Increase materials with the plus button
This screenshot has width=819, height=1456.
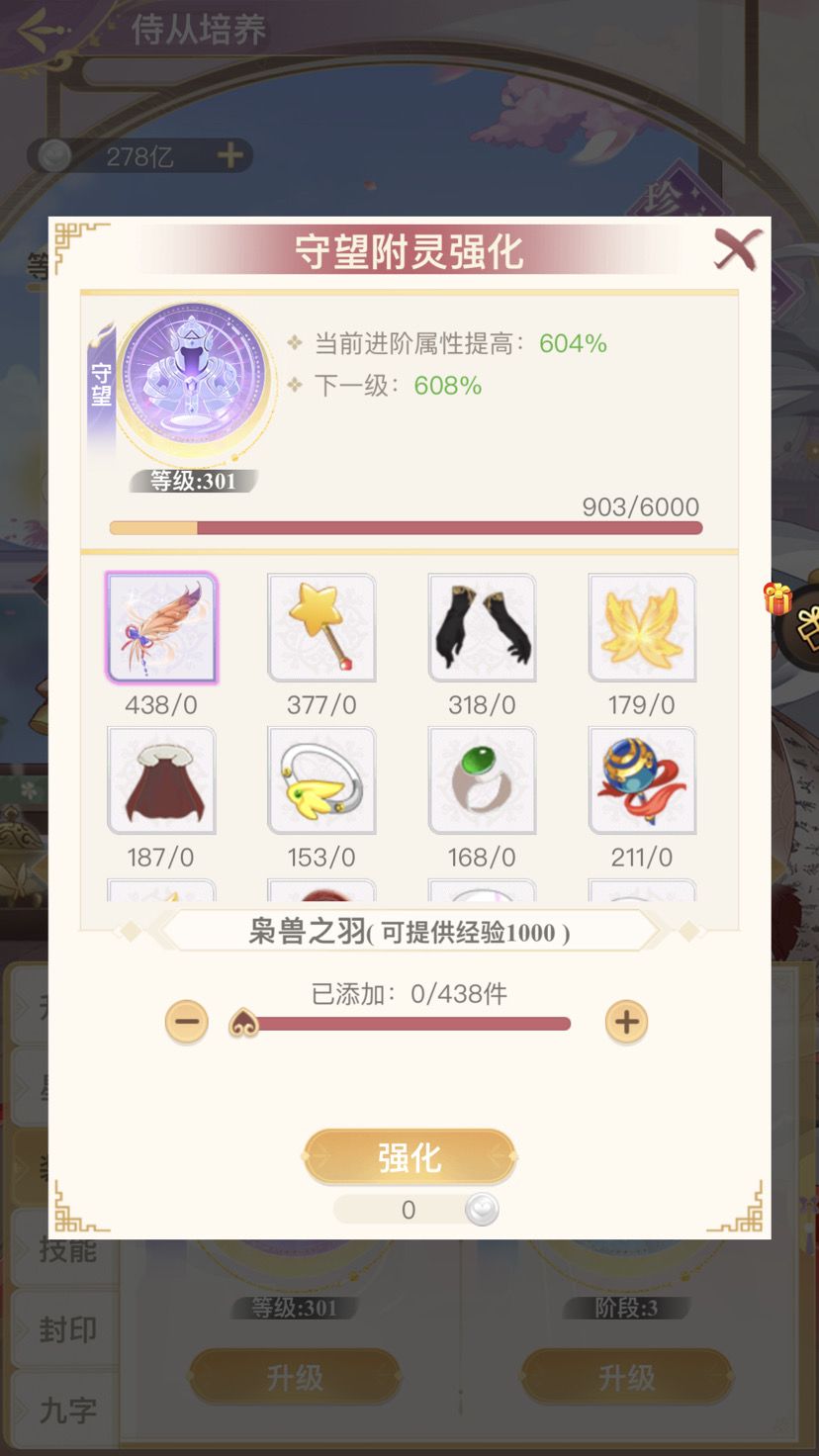coord(625,1022)
